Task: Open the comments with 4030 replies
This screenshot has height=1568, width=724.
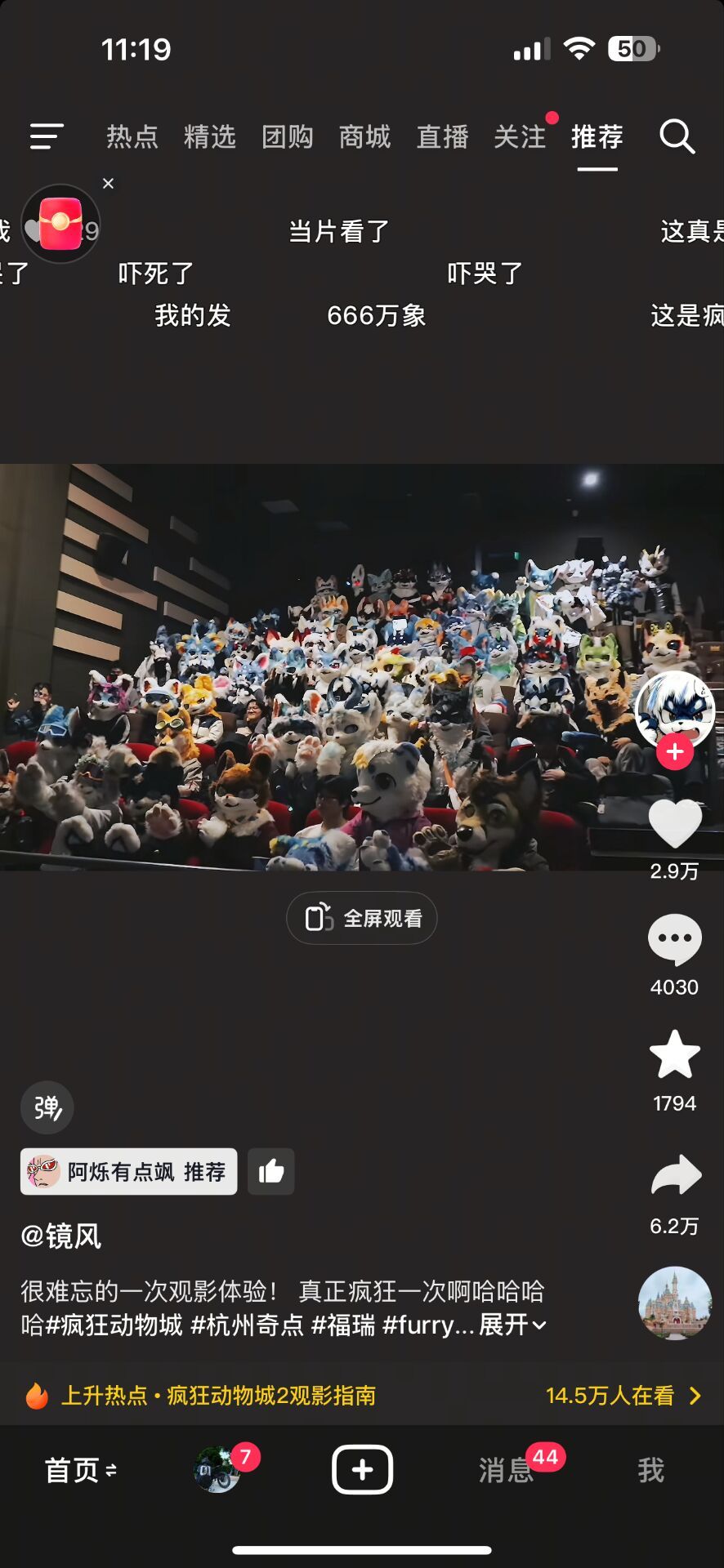Action: (675, 940)
